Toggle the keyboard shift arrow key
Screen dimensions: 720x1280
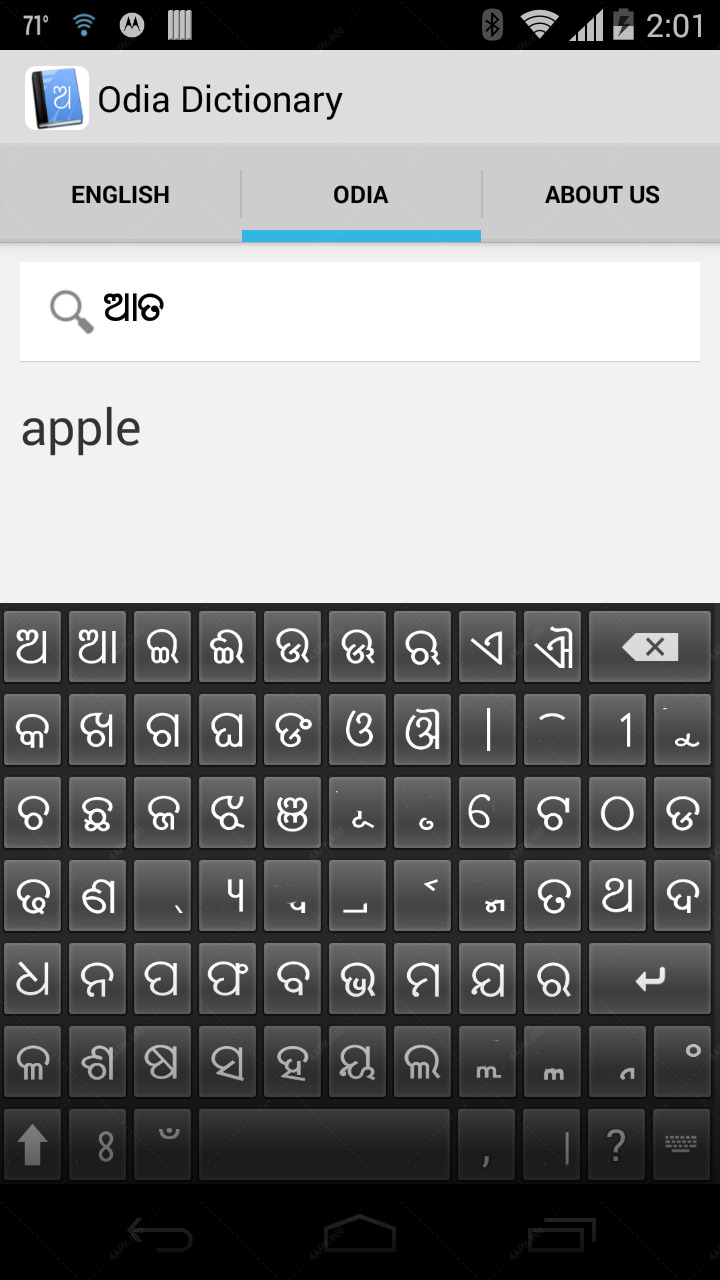point(33,1144)
